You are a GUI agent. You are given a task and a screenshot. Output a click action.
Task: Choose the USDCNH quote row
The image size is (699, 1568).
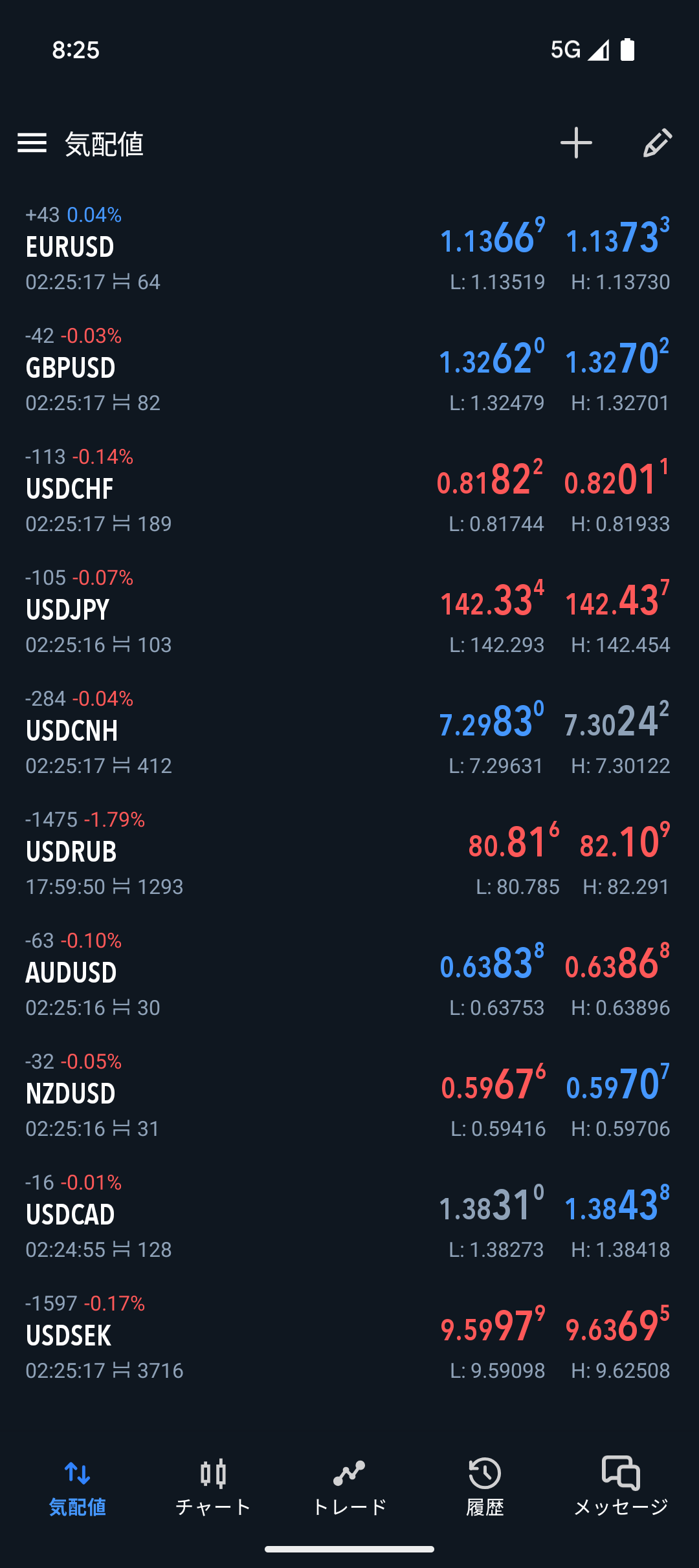point(349,732)
